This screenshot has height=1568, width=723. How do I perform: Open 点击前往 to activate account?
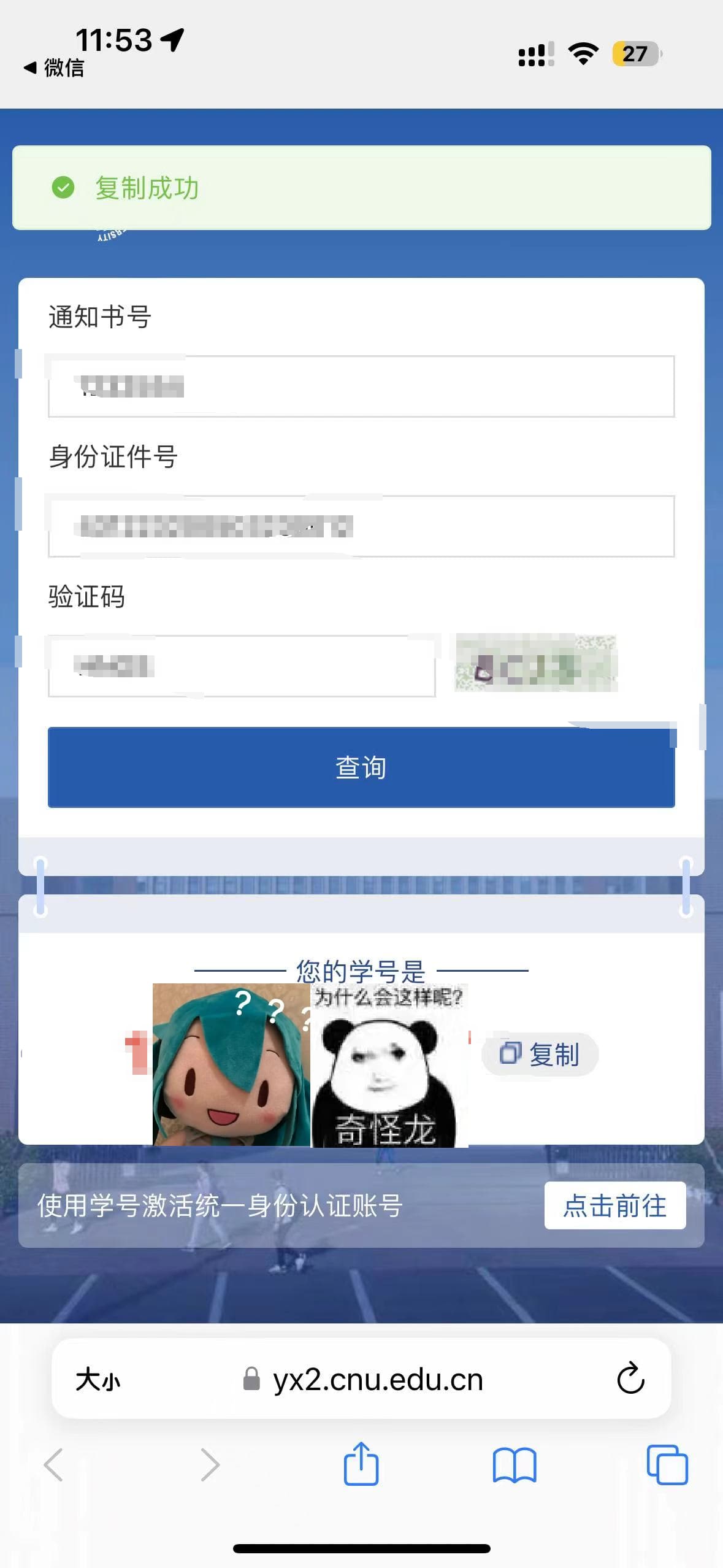point(614,1205)
